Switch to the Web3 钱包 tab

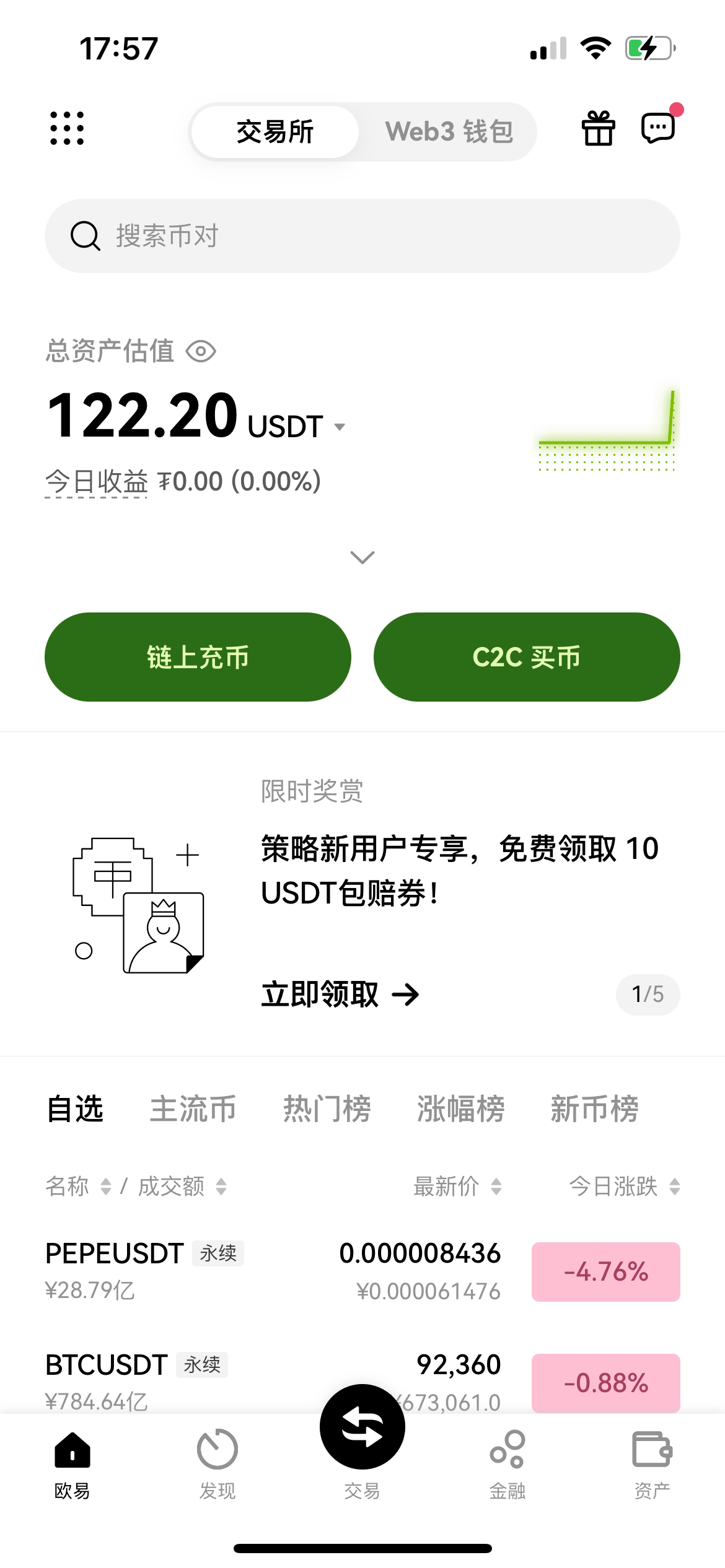click(x=449, y=132)
